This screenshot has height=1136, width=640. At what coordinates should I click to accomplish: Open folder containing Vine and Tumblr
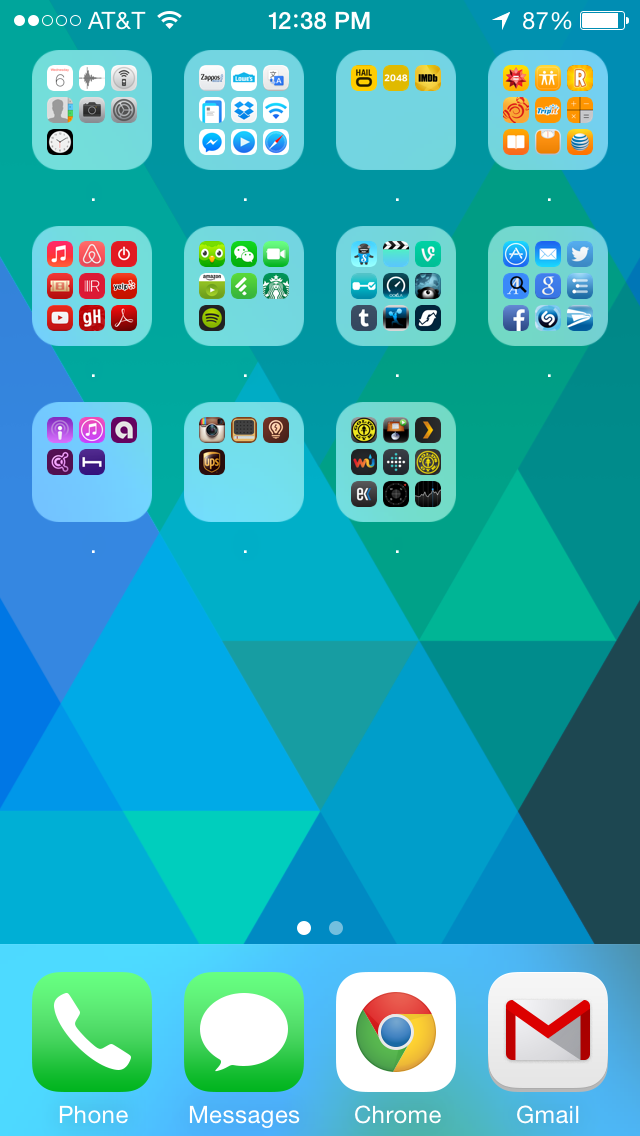(396, 286)
